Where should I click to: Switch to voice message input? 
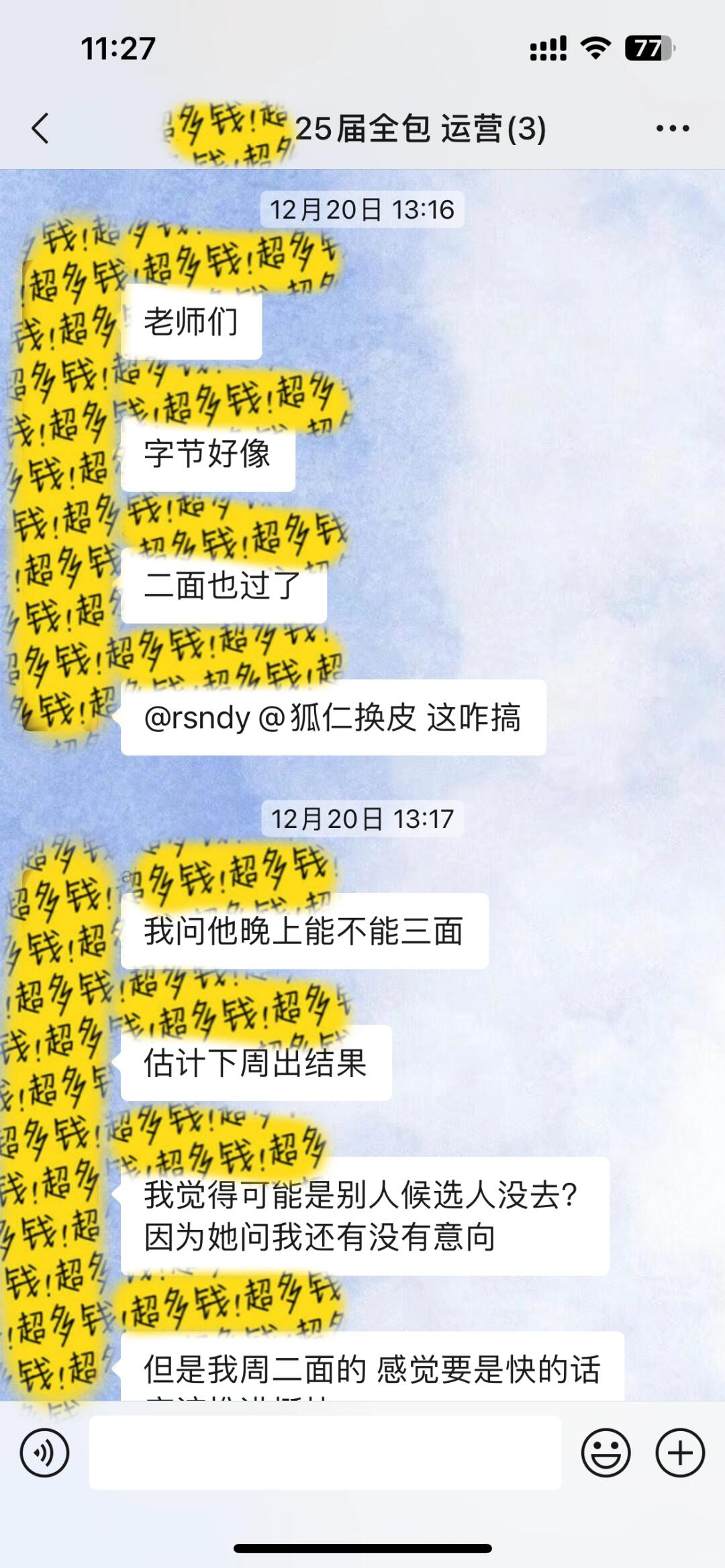coord(44,1453)
